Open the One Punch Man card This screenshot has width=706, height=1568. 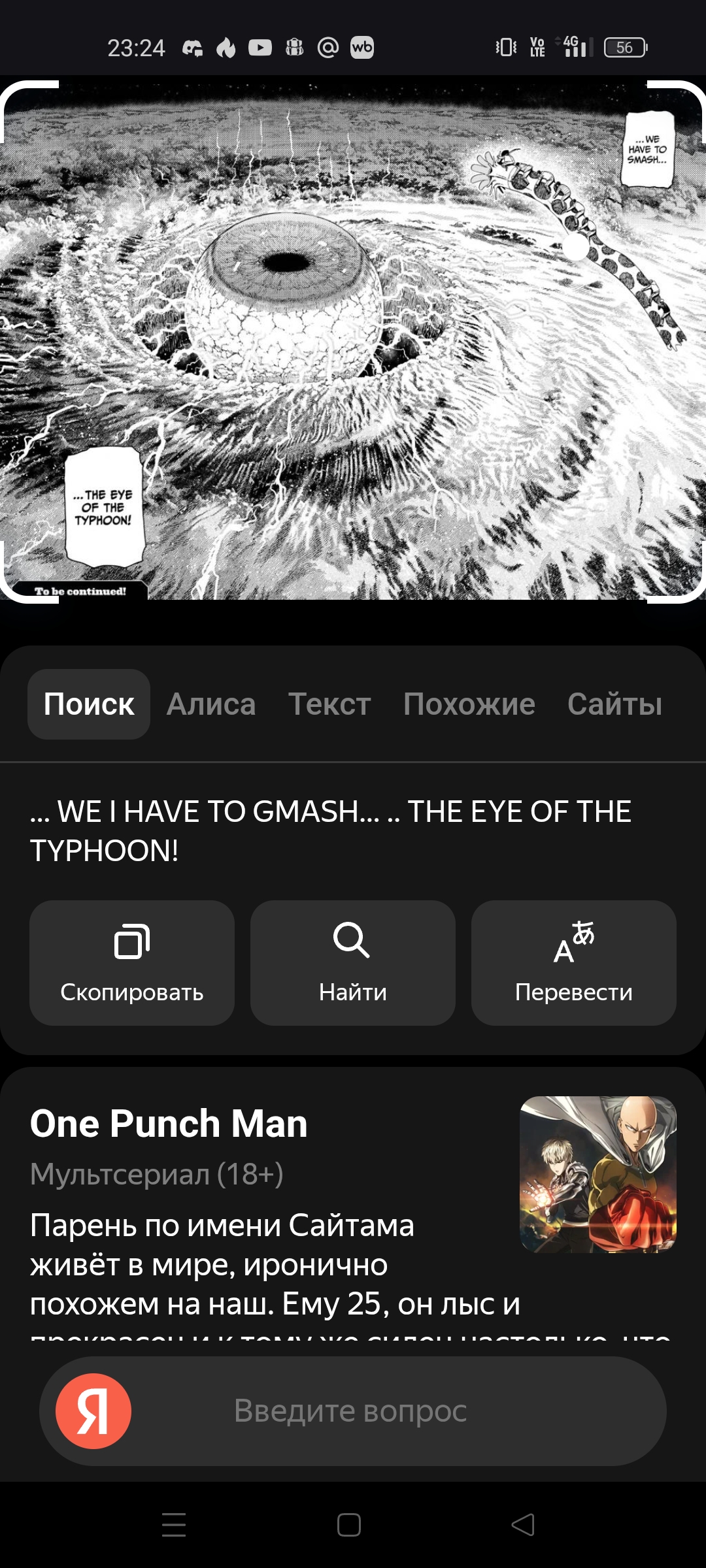169,1124
